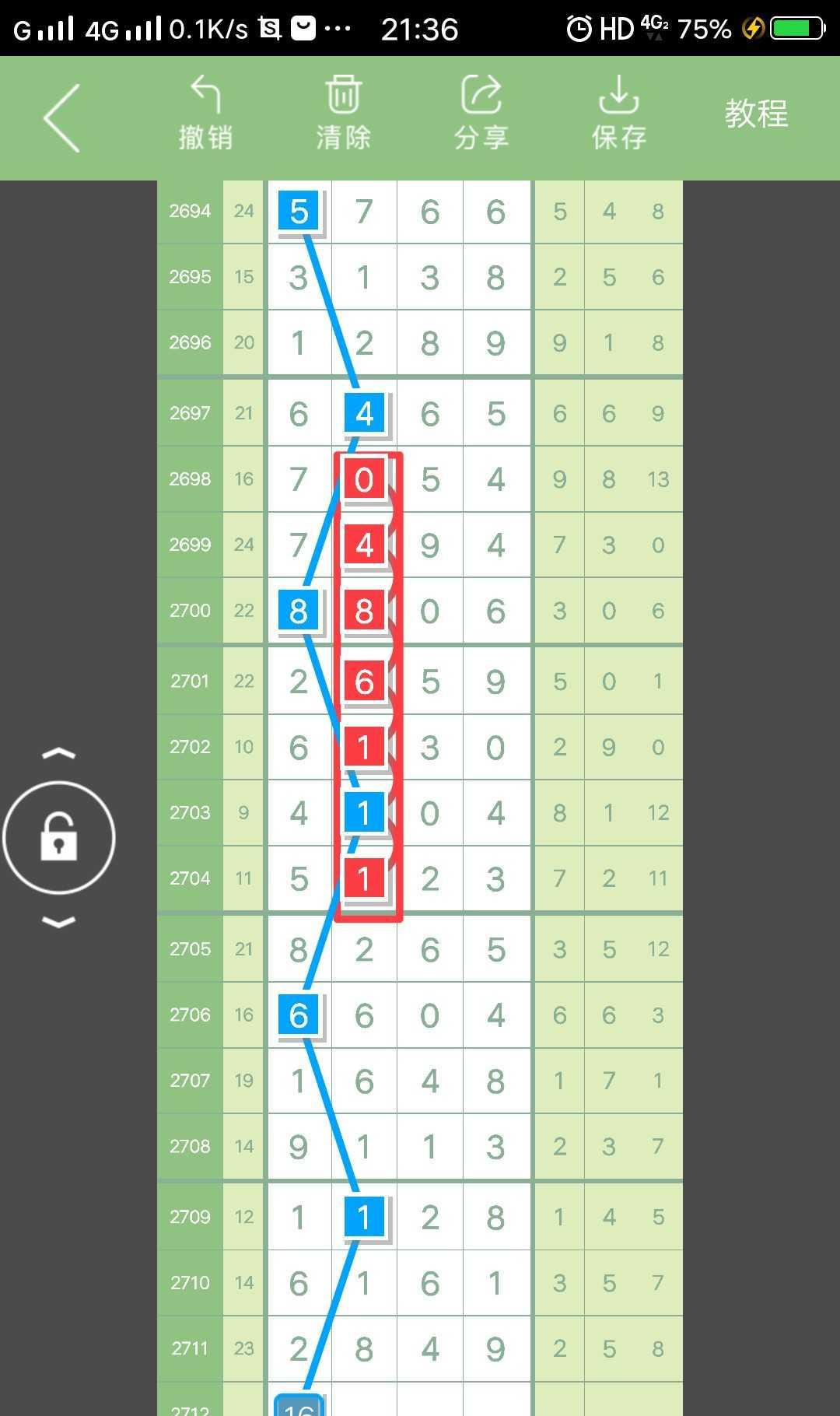Viewport: 840px width, 1416px height.
Task: Save the chart with 保存
Action: point(619,114)
